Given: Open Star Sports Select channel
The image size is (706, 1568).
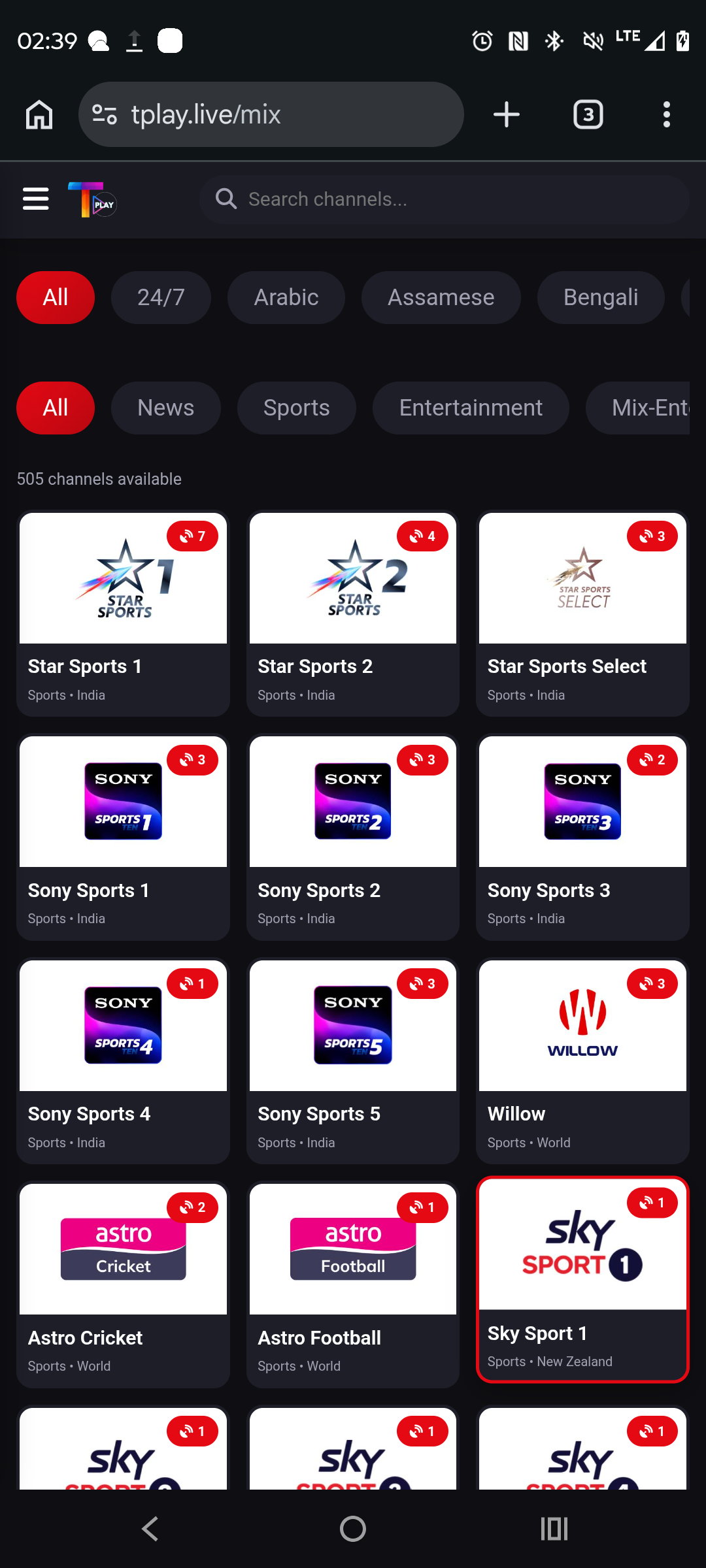Looking at the screenshot, I should click(582, 613).
